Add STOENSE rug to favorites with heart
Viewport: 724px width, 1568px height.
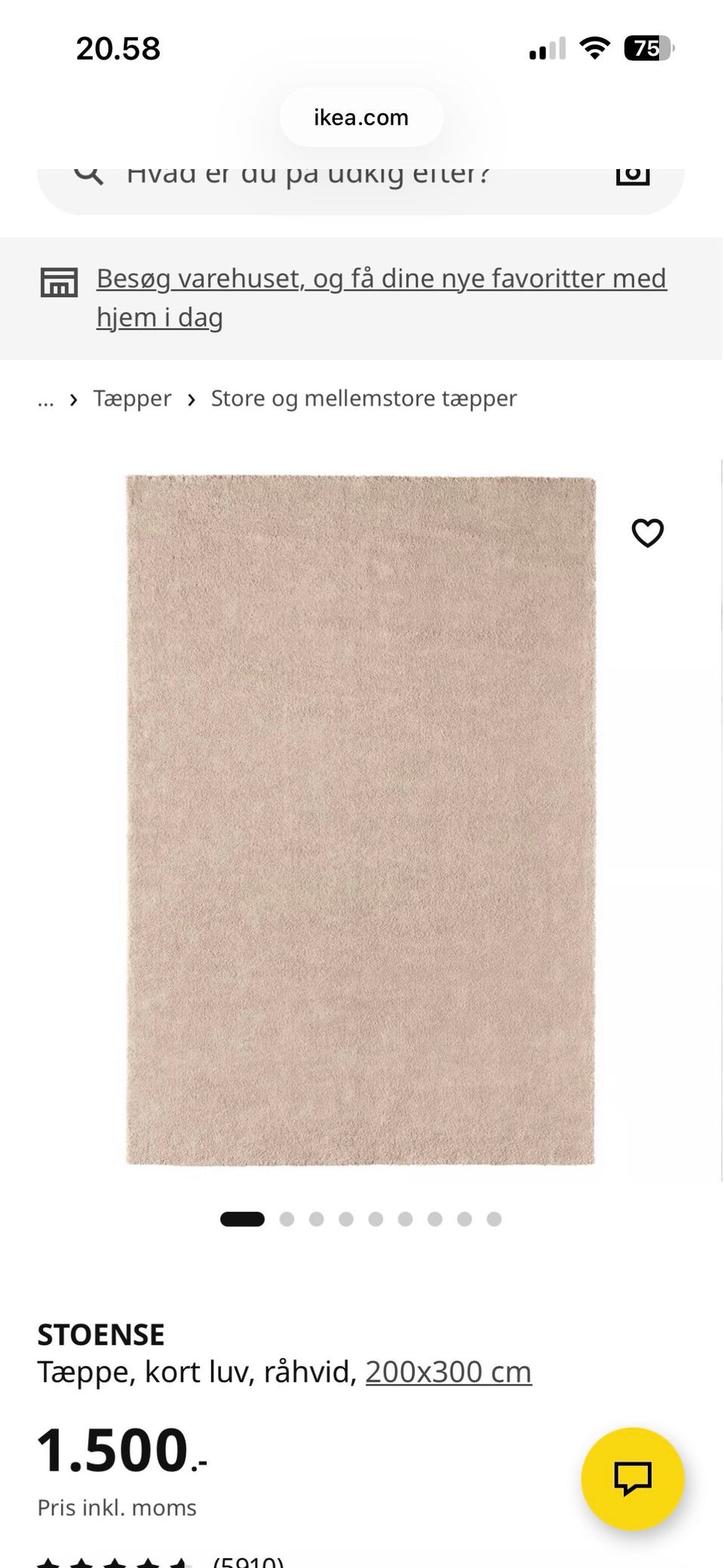click(647, 533)
